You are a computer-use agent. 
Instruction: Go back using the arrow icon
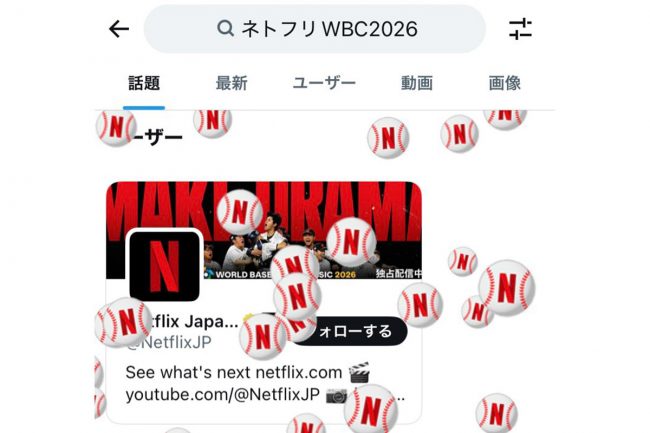click(119, 29)
